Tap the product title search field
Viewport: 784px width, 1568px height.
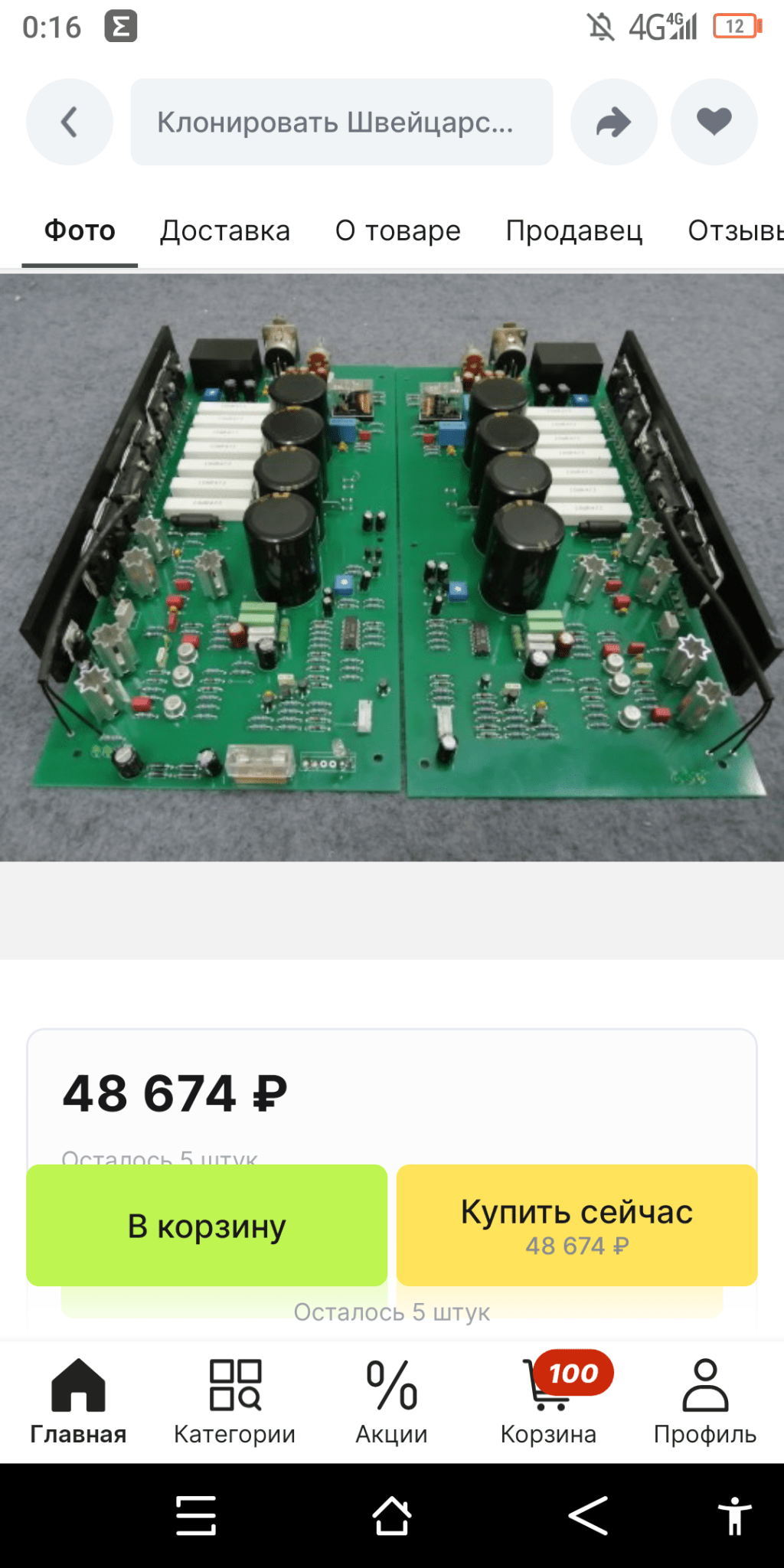pos(341,122)
